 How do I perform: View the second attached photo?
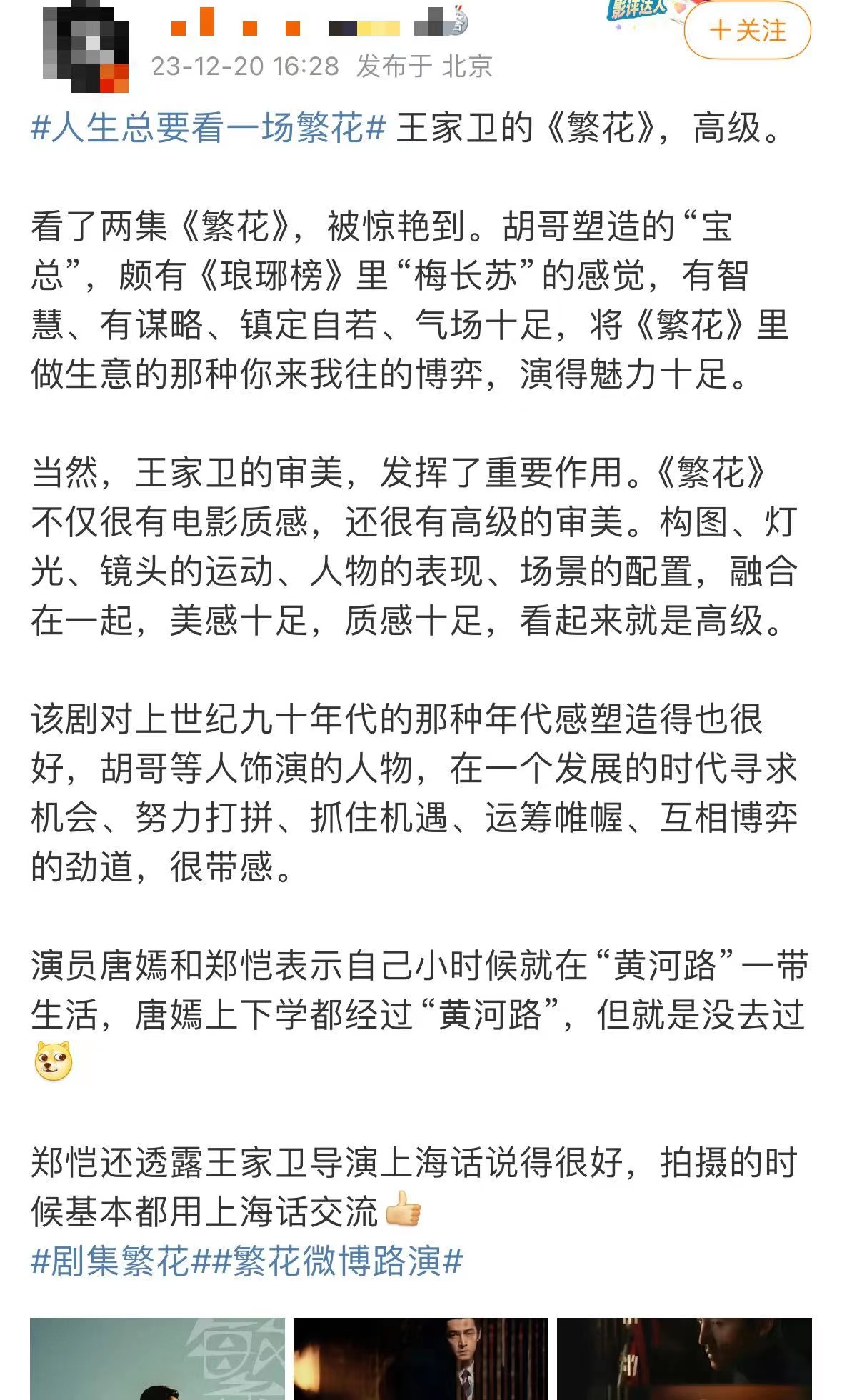[x=421, y=1359]
